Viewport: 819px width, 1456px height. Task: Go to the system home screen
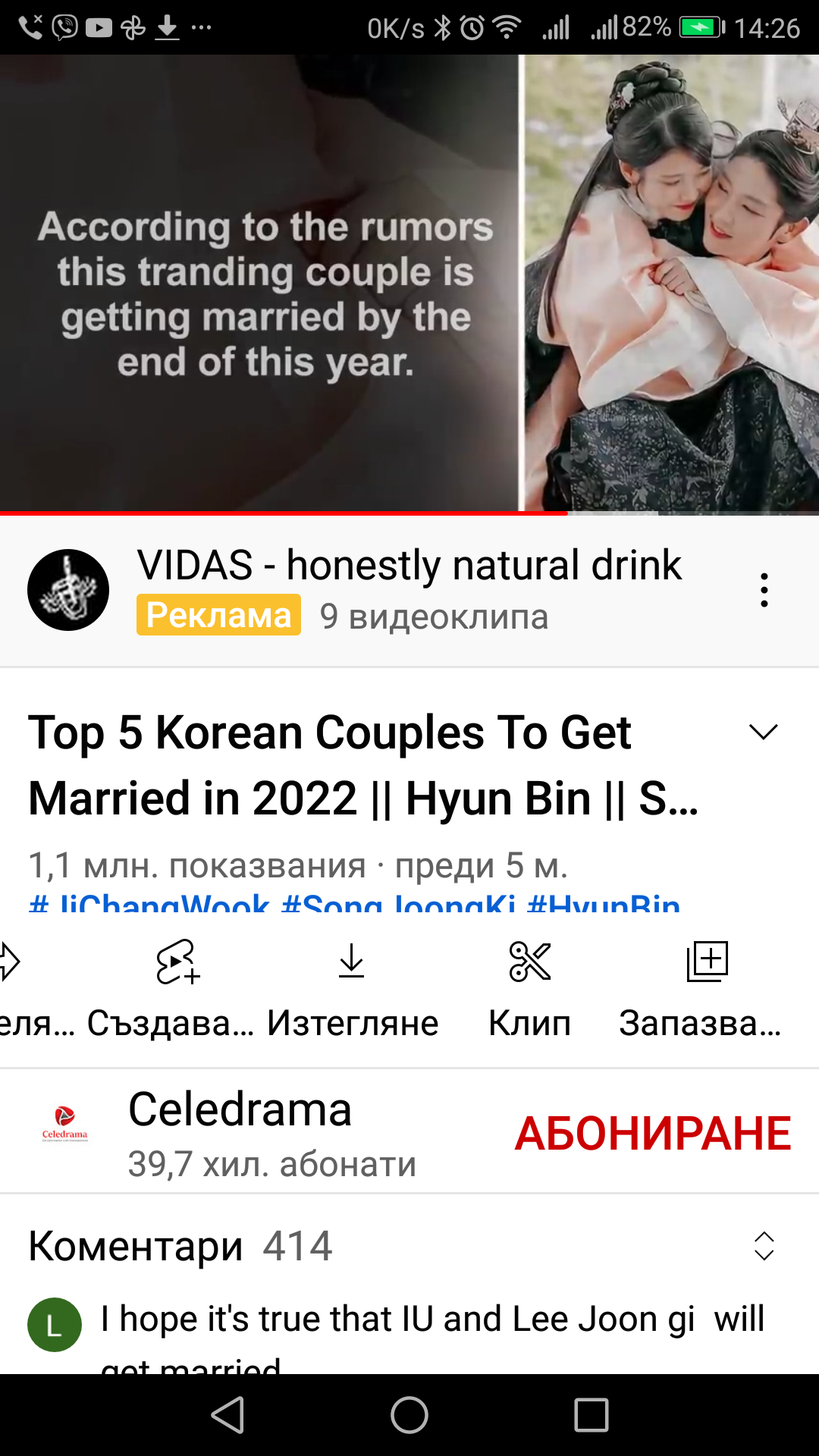(409, 1415)
